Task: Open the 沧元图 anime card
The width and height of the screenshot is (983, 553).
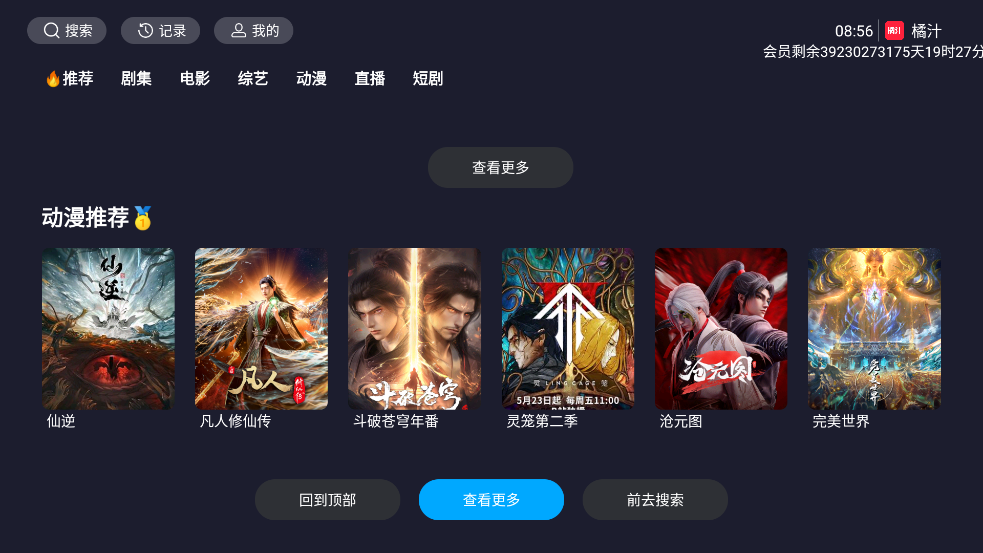Action: 721,329
